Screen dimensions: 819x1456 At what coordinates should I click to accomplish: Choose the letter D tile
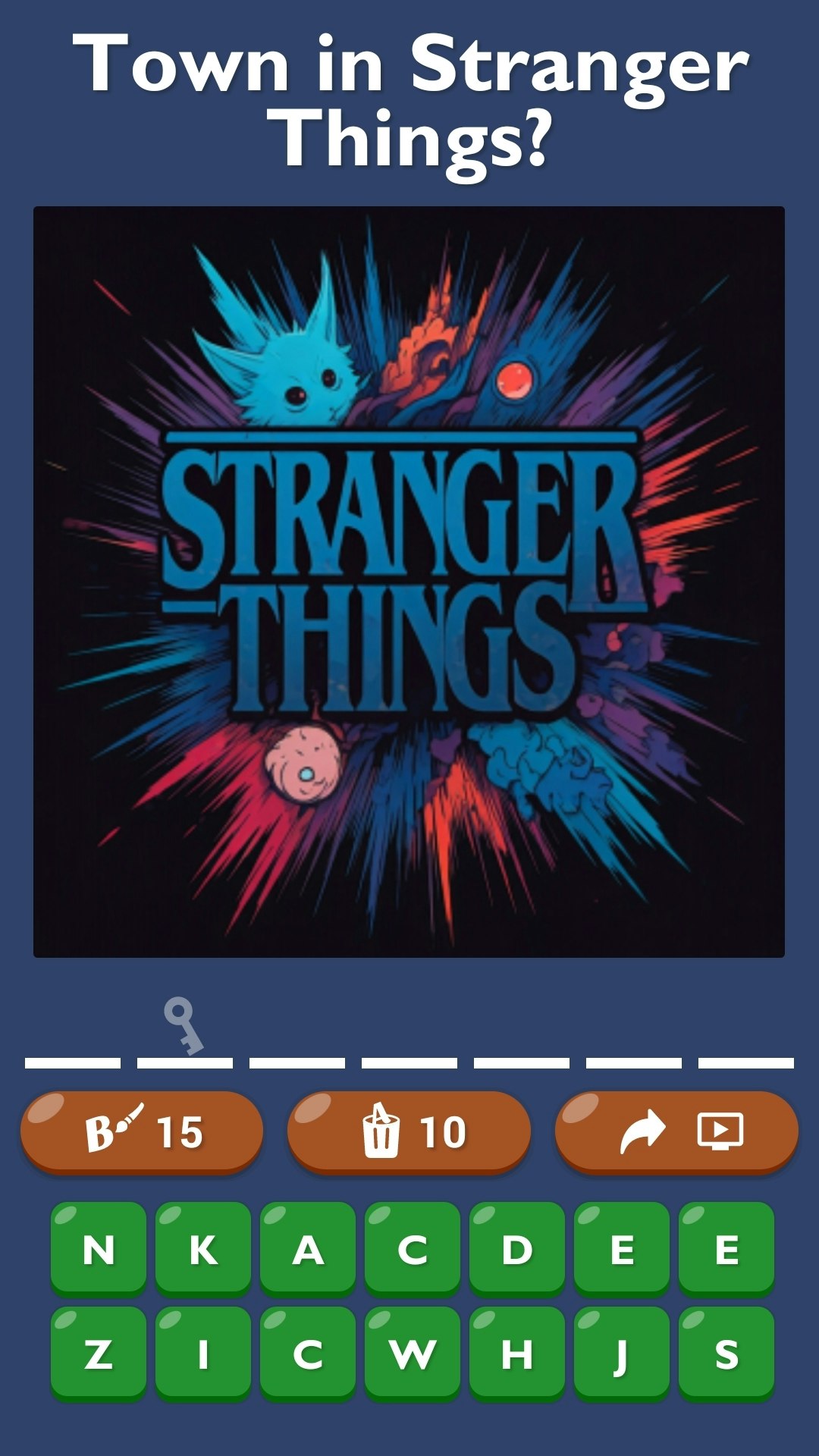[517, 1249]
